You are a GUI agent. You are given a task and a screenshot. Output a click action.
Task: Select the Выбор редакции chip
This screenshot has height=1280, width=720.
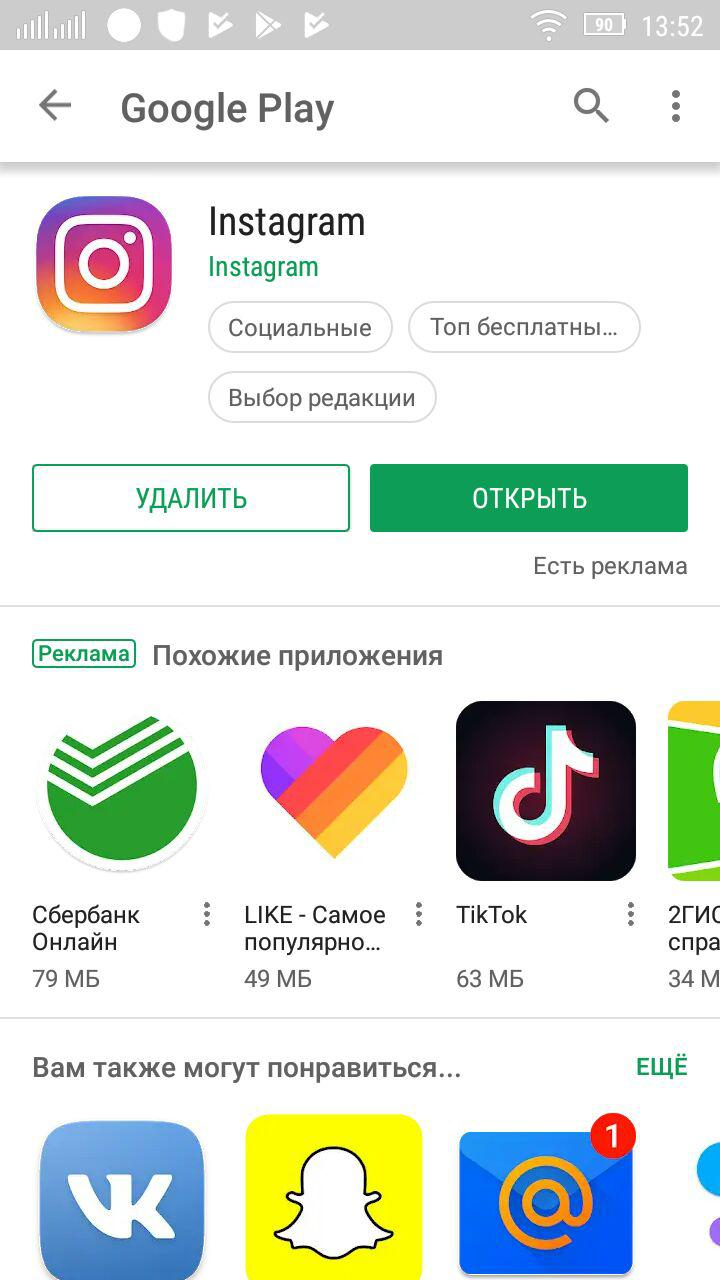[322, 398]
